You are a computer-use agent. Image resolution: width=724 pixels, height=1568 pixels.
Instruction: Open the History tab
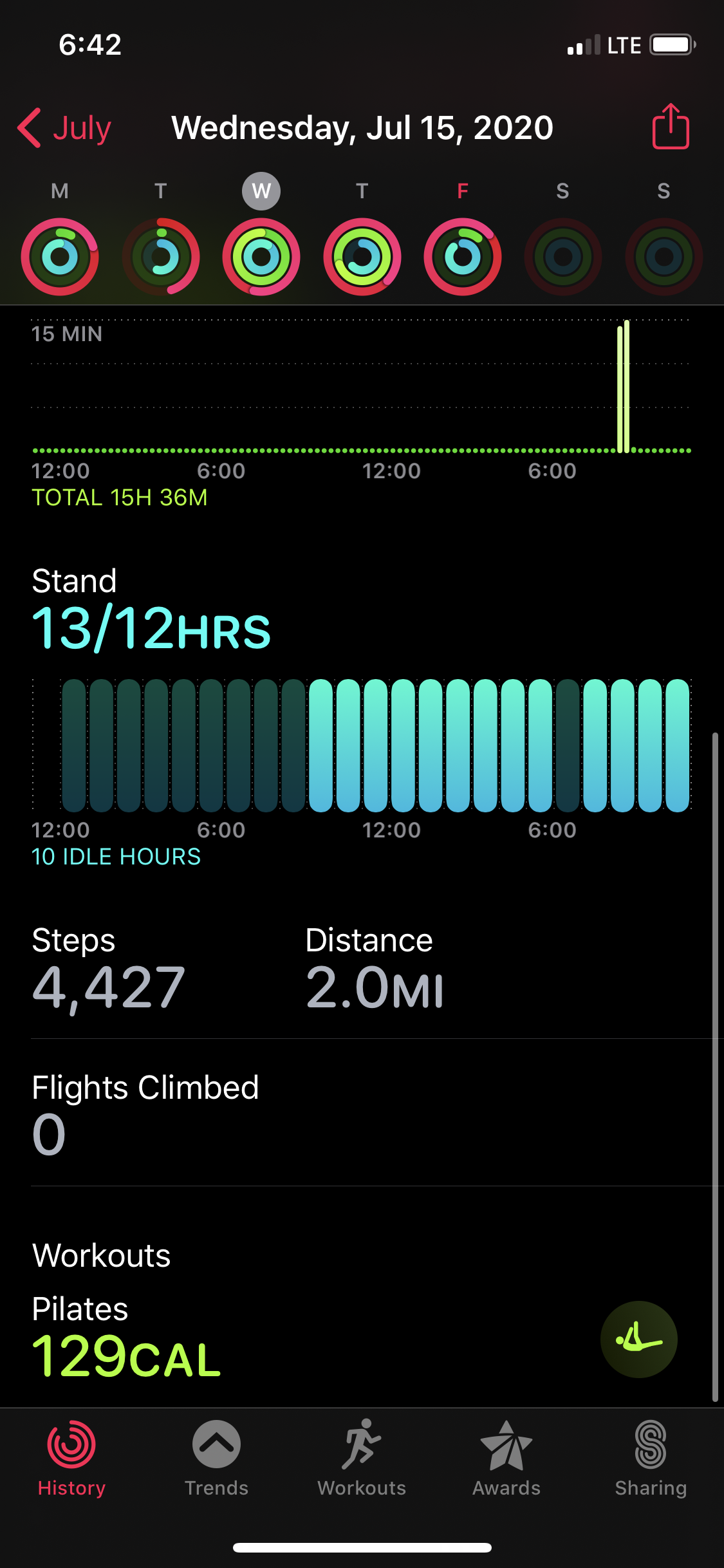pyautogui.click(x=71, y=1458)
